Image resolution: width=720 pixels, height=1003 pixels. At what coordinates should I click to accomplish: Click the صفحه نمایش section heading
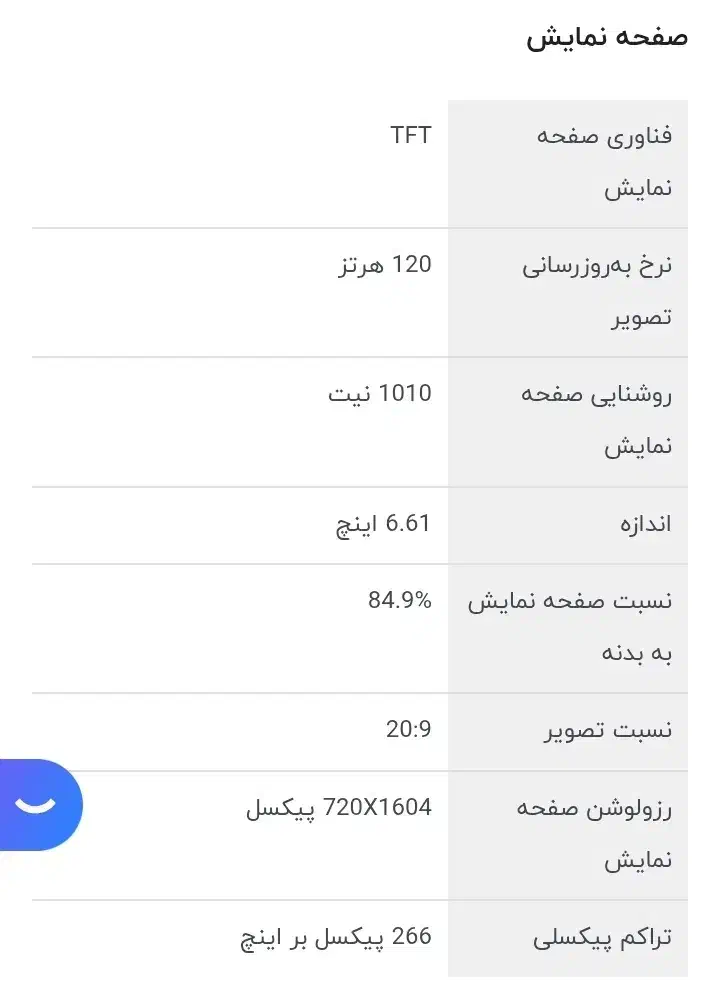[608, 36]
